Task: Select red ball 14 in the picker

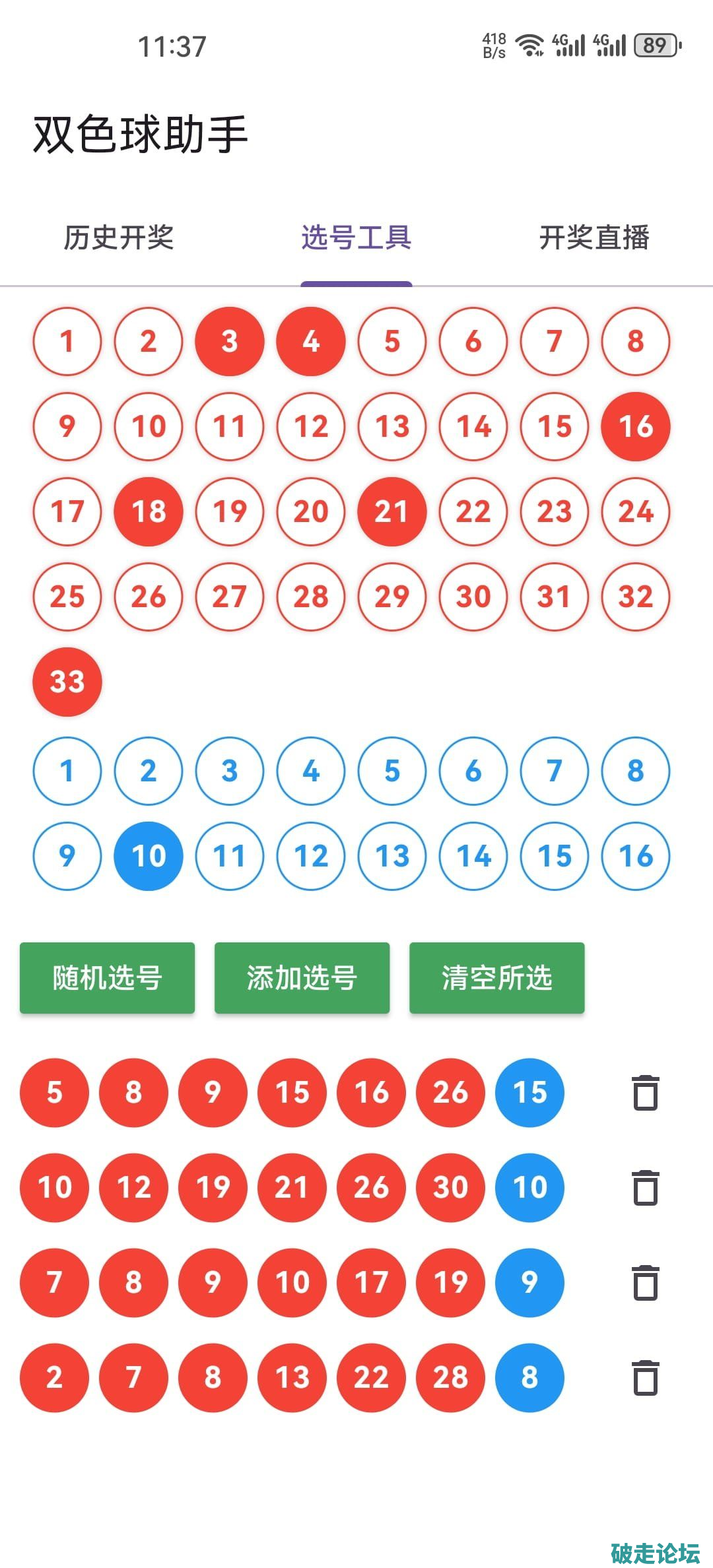Action: tap(473, 426)
